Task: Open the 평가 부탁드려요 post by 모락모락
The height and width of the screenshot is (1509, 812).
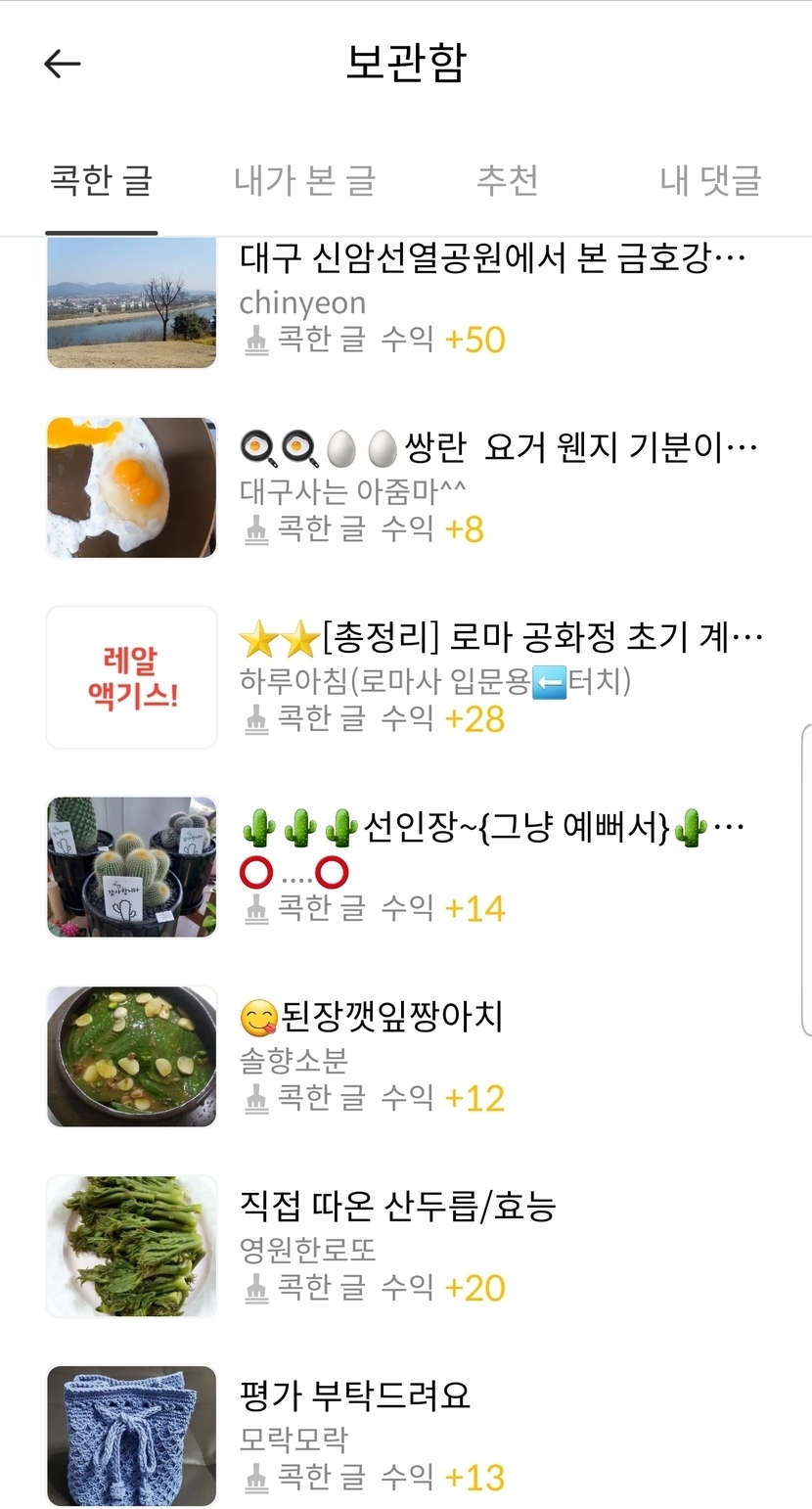Action: 355,1395
